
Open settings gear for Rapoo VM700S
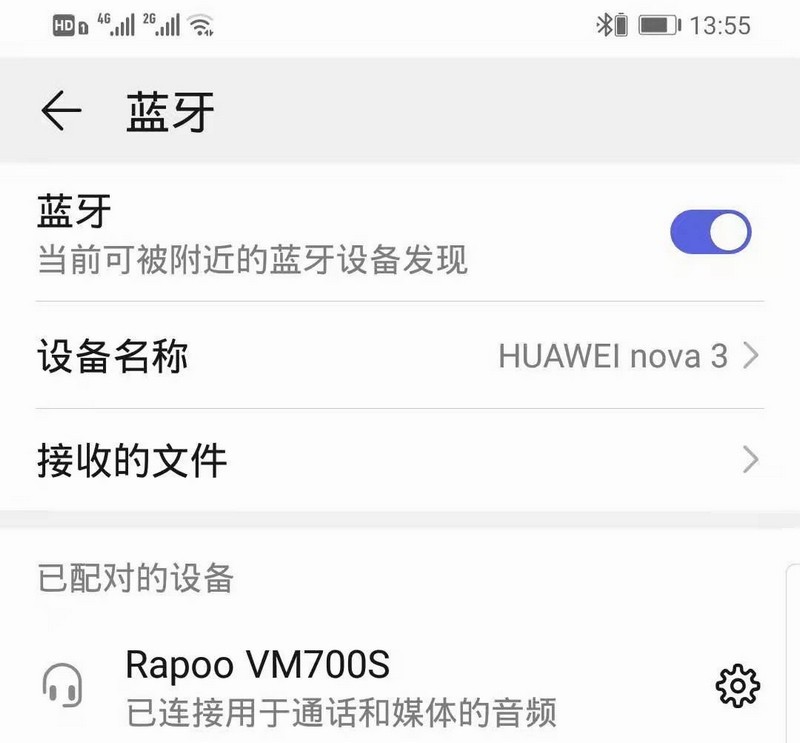click(x=738, y=685)
